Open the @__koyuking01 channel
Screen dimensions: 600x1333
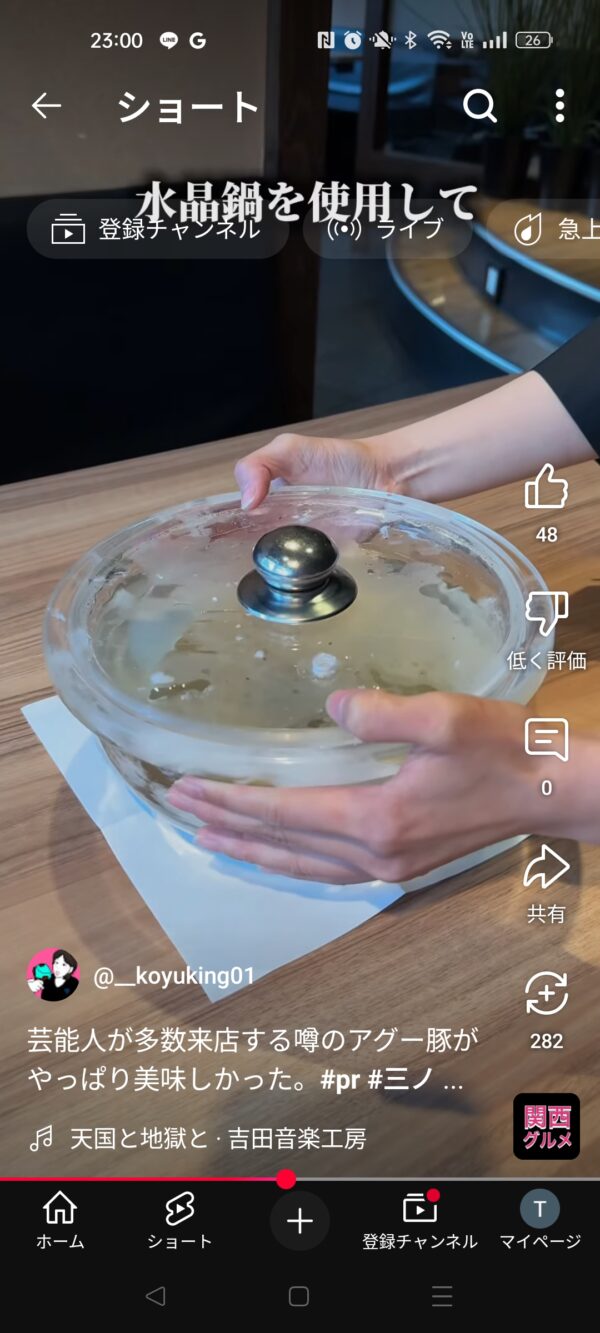174,976
